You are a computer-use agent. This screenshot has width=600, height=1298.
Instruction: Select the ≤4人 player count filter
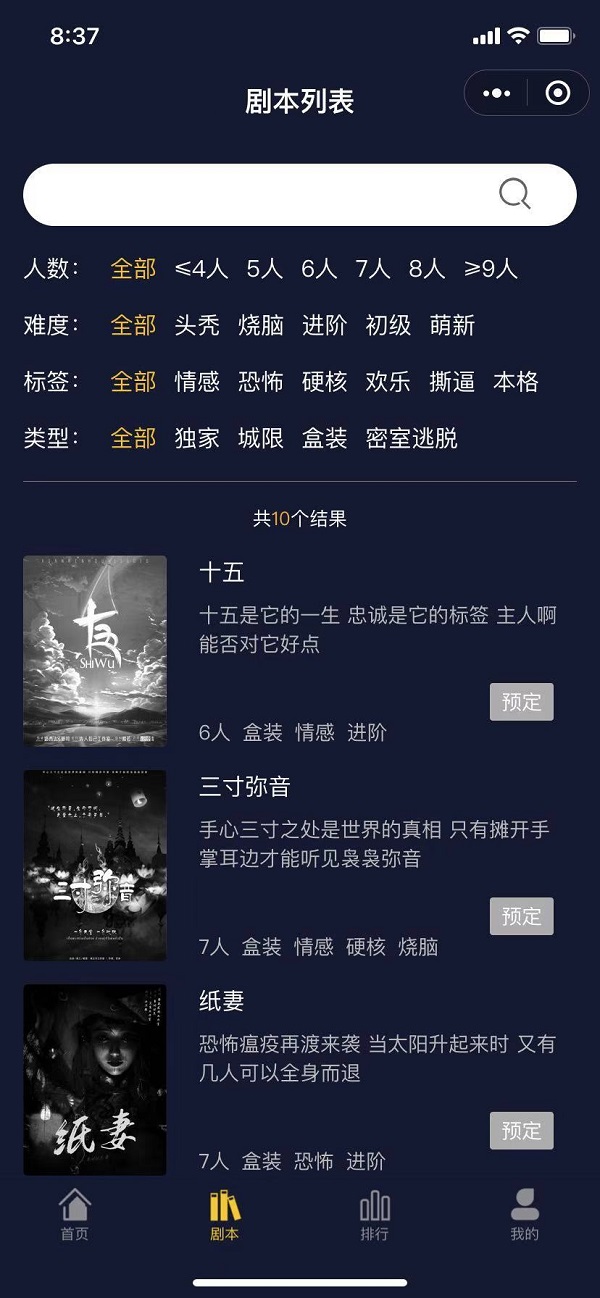(201, 269)
